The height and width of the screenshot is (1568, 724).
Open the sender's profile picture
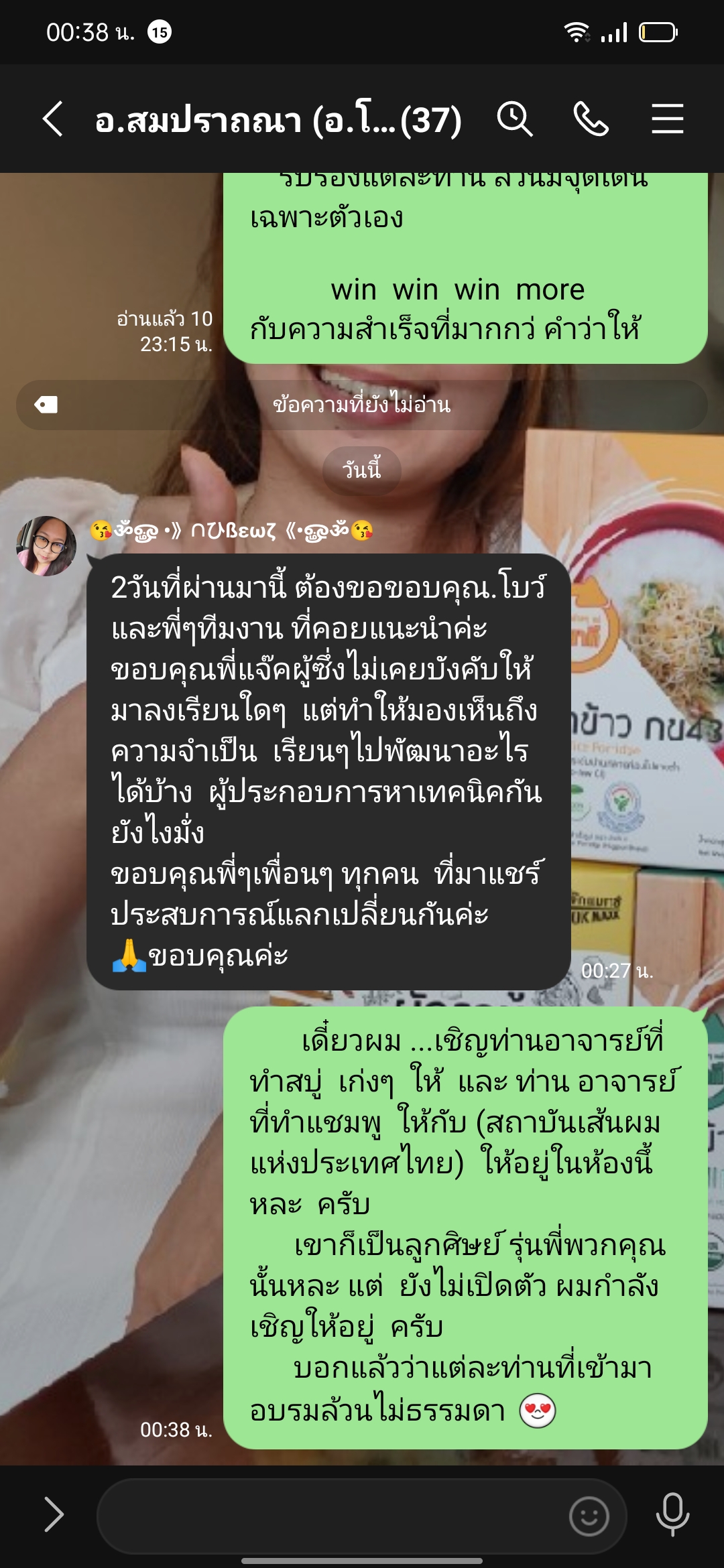click(46, 545)
